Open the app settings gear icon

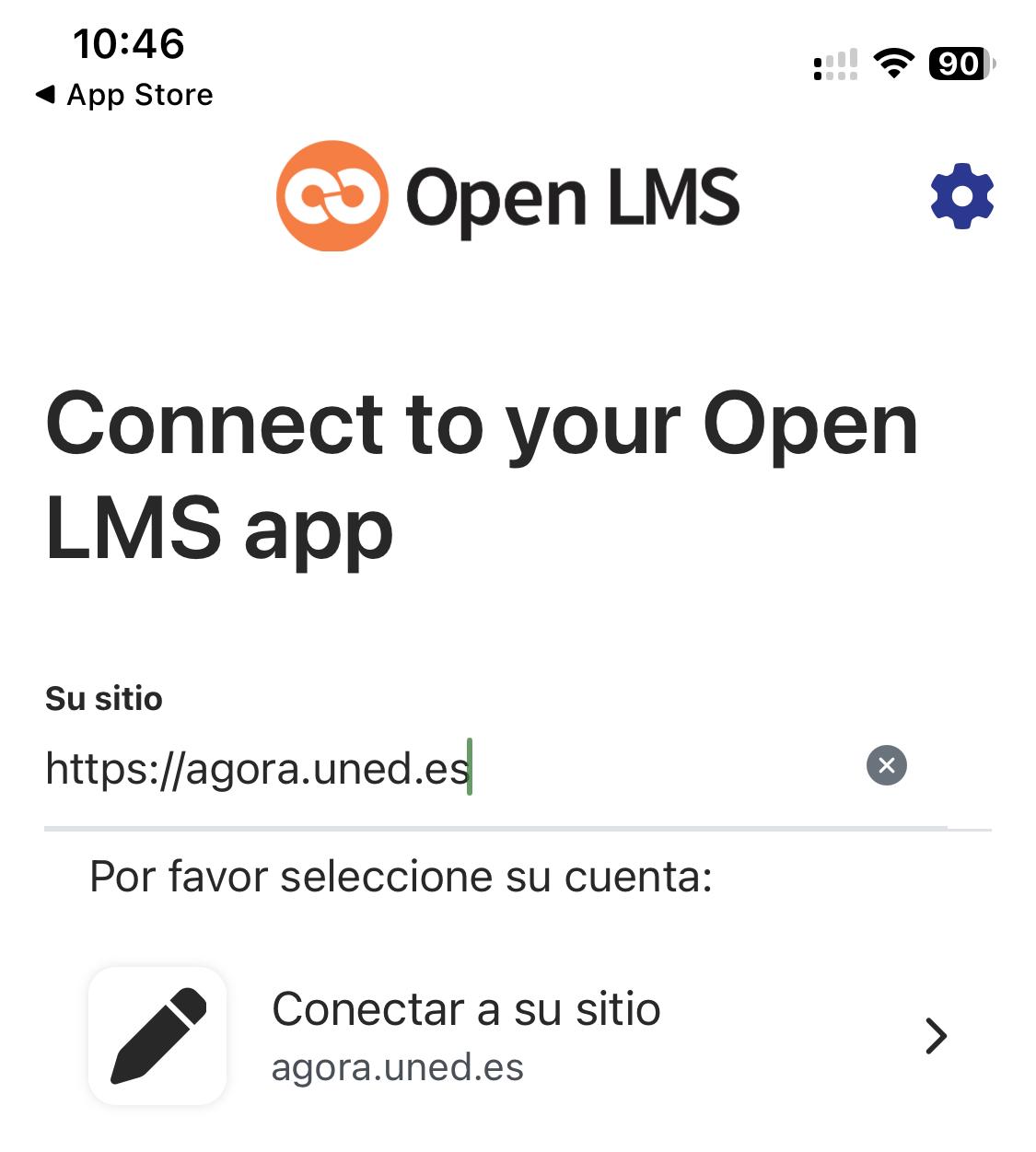pyautogui.click(x=962, y=194)
